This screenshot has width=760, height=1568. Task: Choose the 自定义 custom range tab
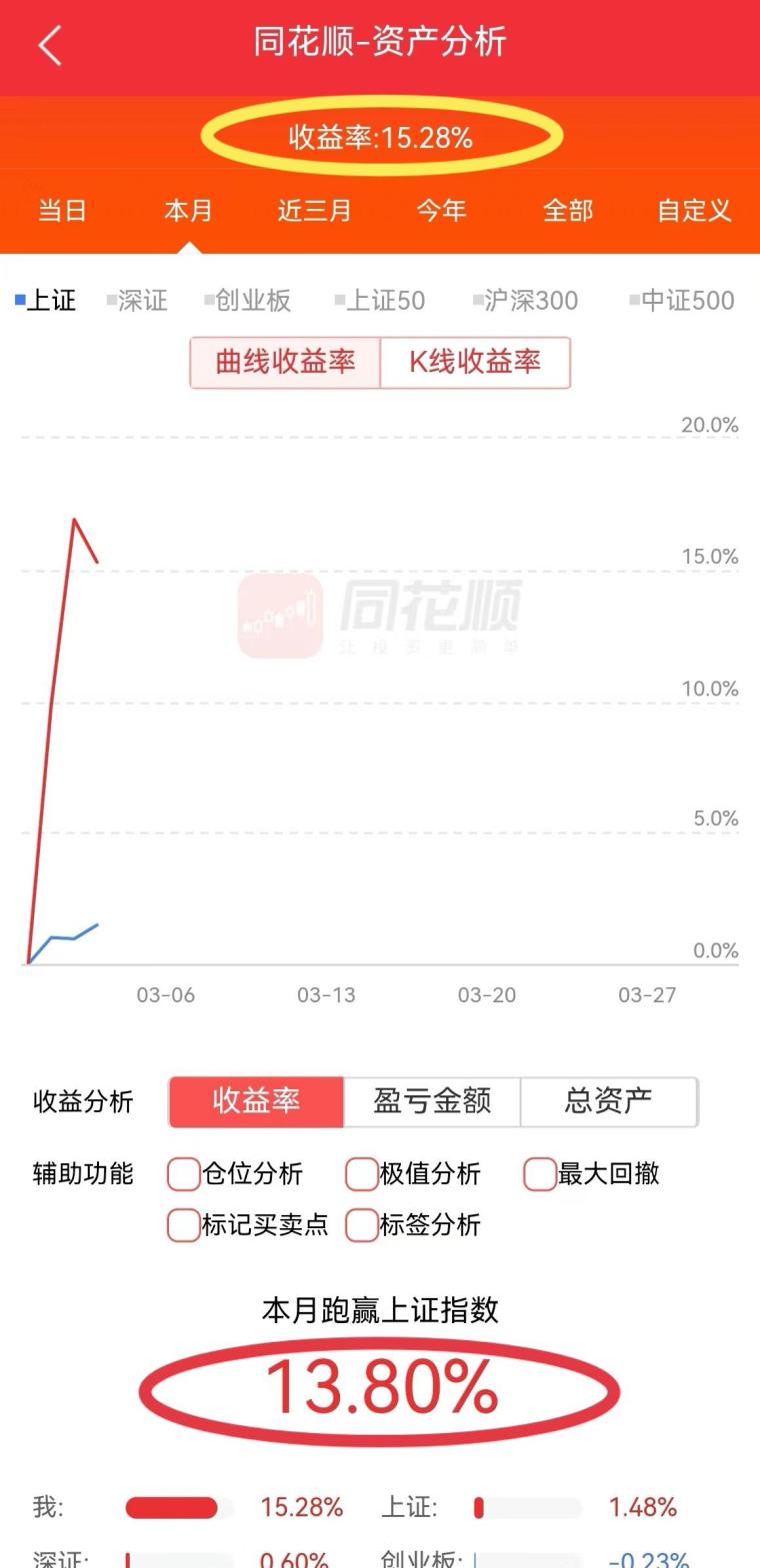point(694,211)
